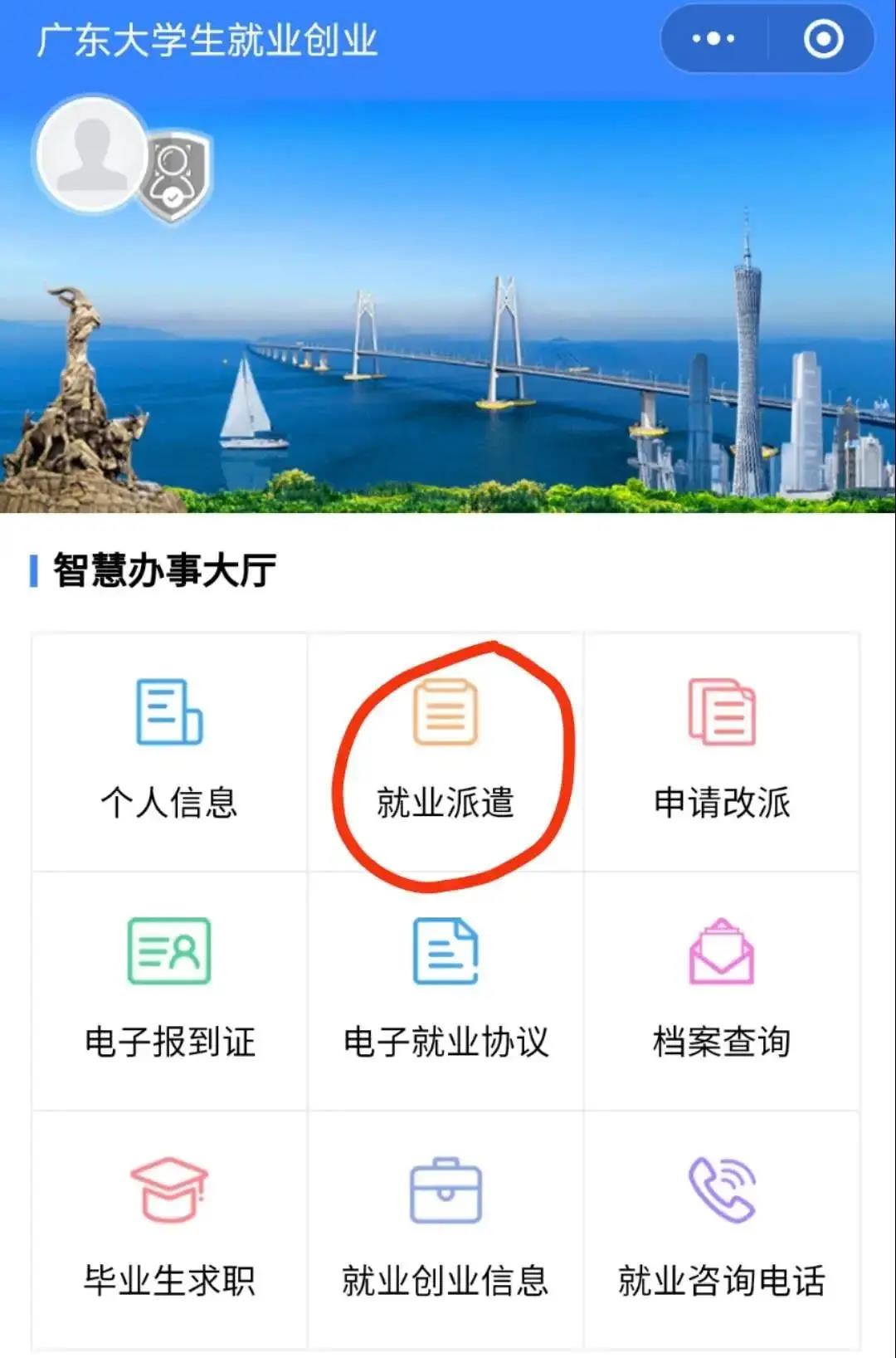Open 毕业生求职 section

point(169,1229)
